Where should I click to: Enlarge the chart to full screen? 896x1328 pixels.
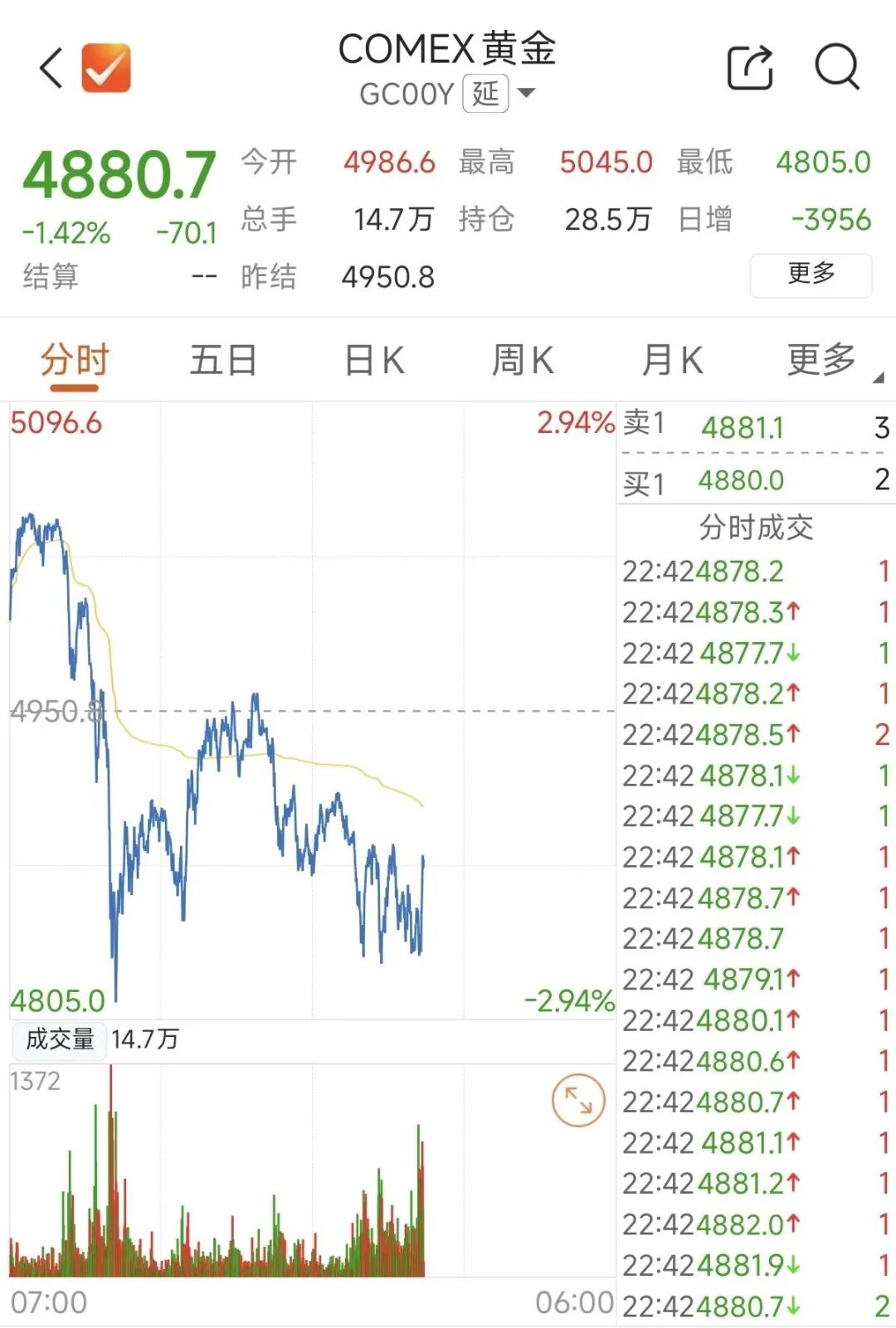tap(578, 1101)
